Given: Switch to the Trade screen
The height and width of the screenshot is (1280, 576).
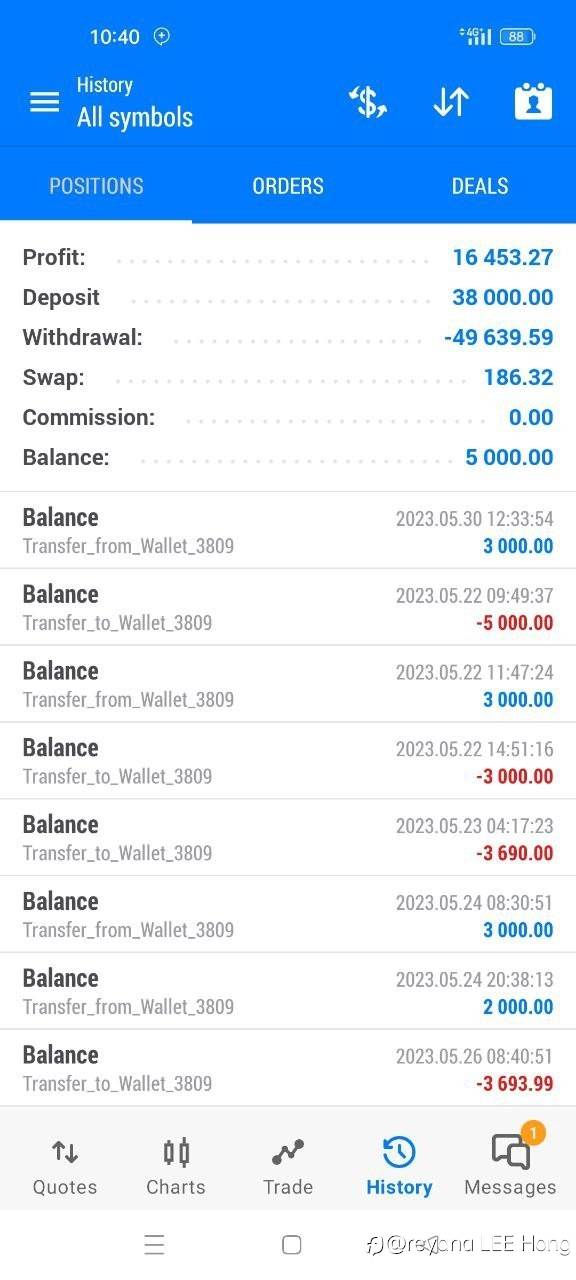Looking at the screenshot, I should [x=288, y=1166].
